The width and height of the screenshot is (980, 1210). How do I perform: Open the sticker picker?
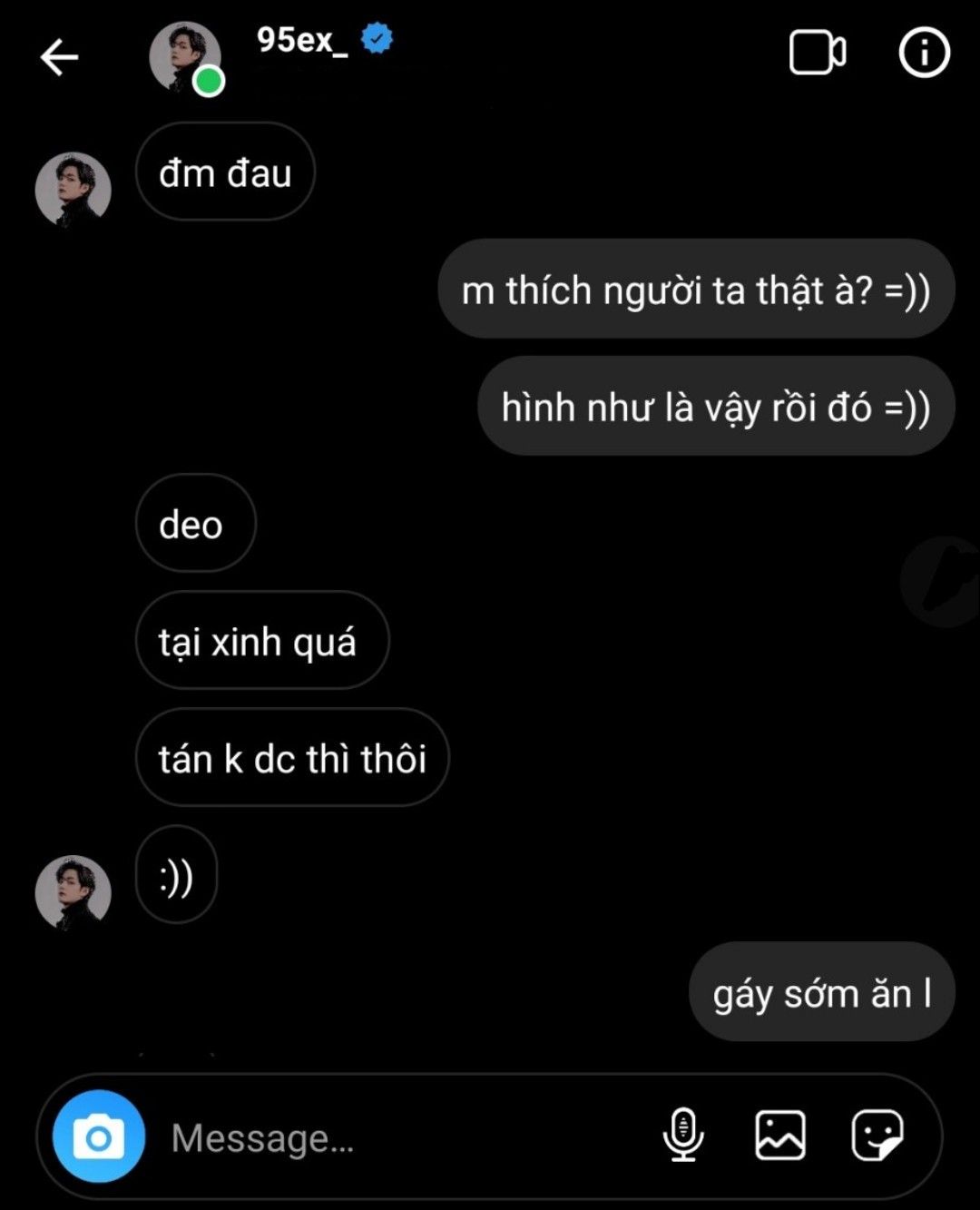click(x=877, y=1135)
